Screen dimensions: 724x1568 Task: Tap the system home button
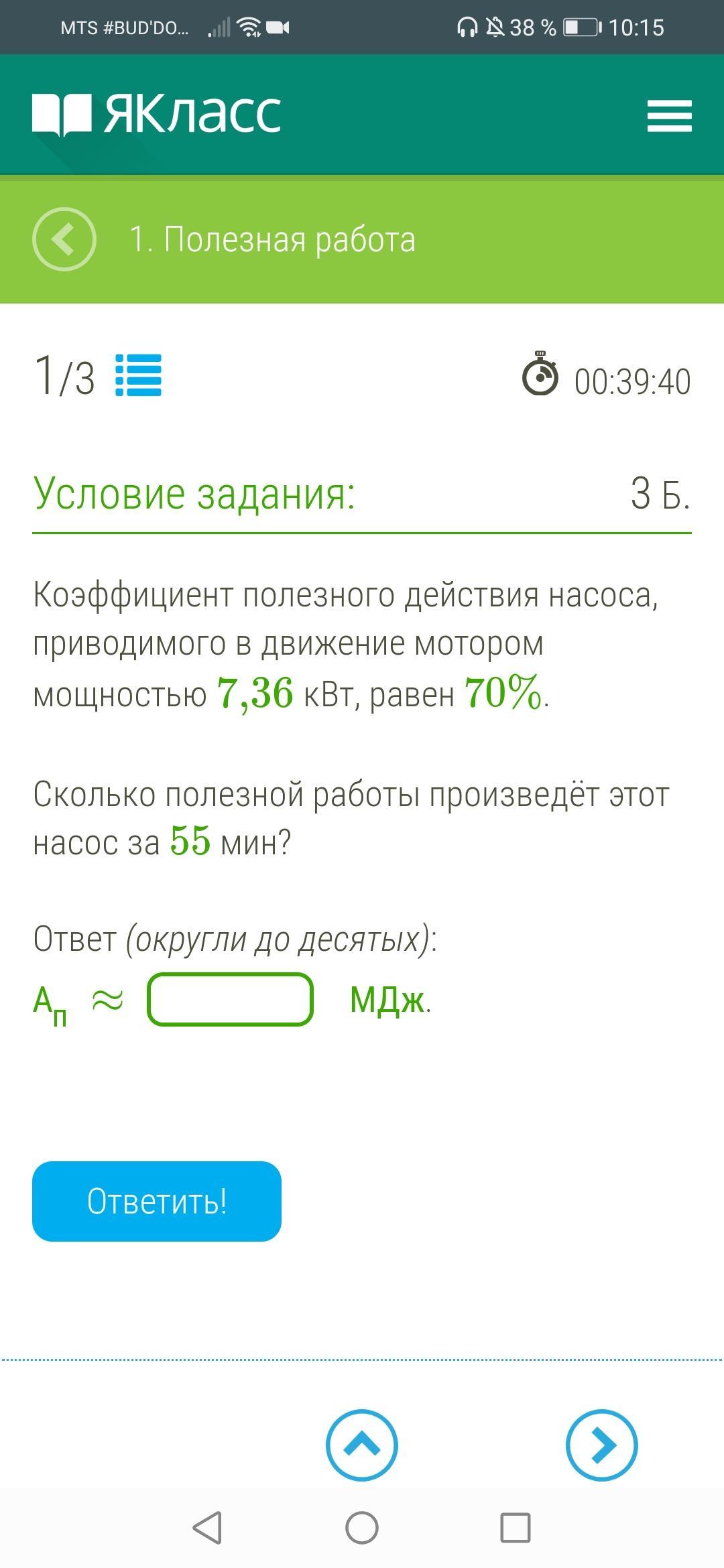coord(362,1528)
